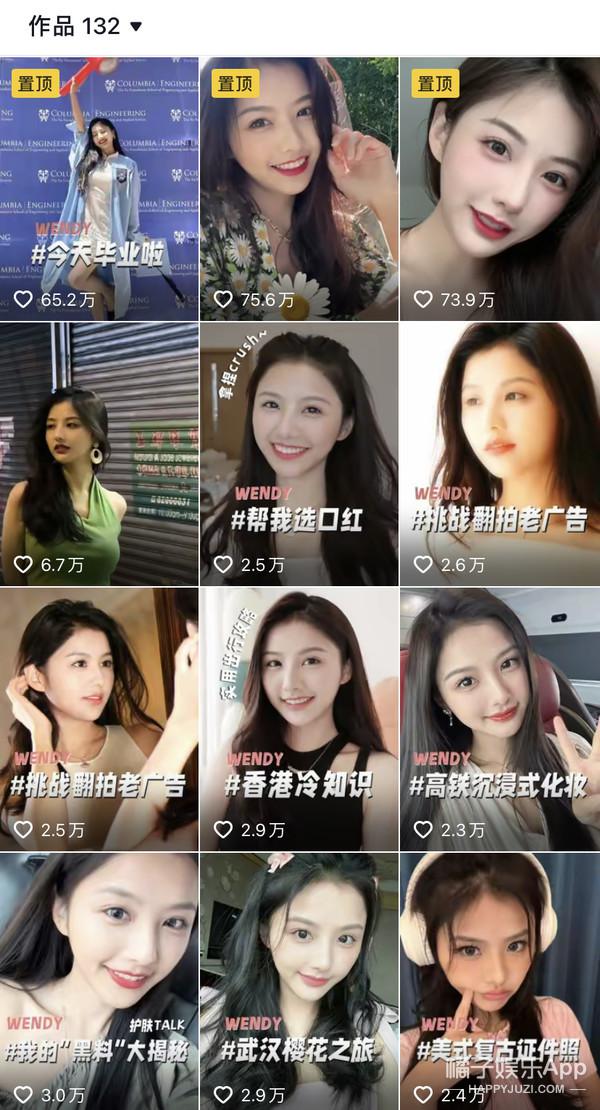Open the video with 6.7万 likes

[99, 453]
